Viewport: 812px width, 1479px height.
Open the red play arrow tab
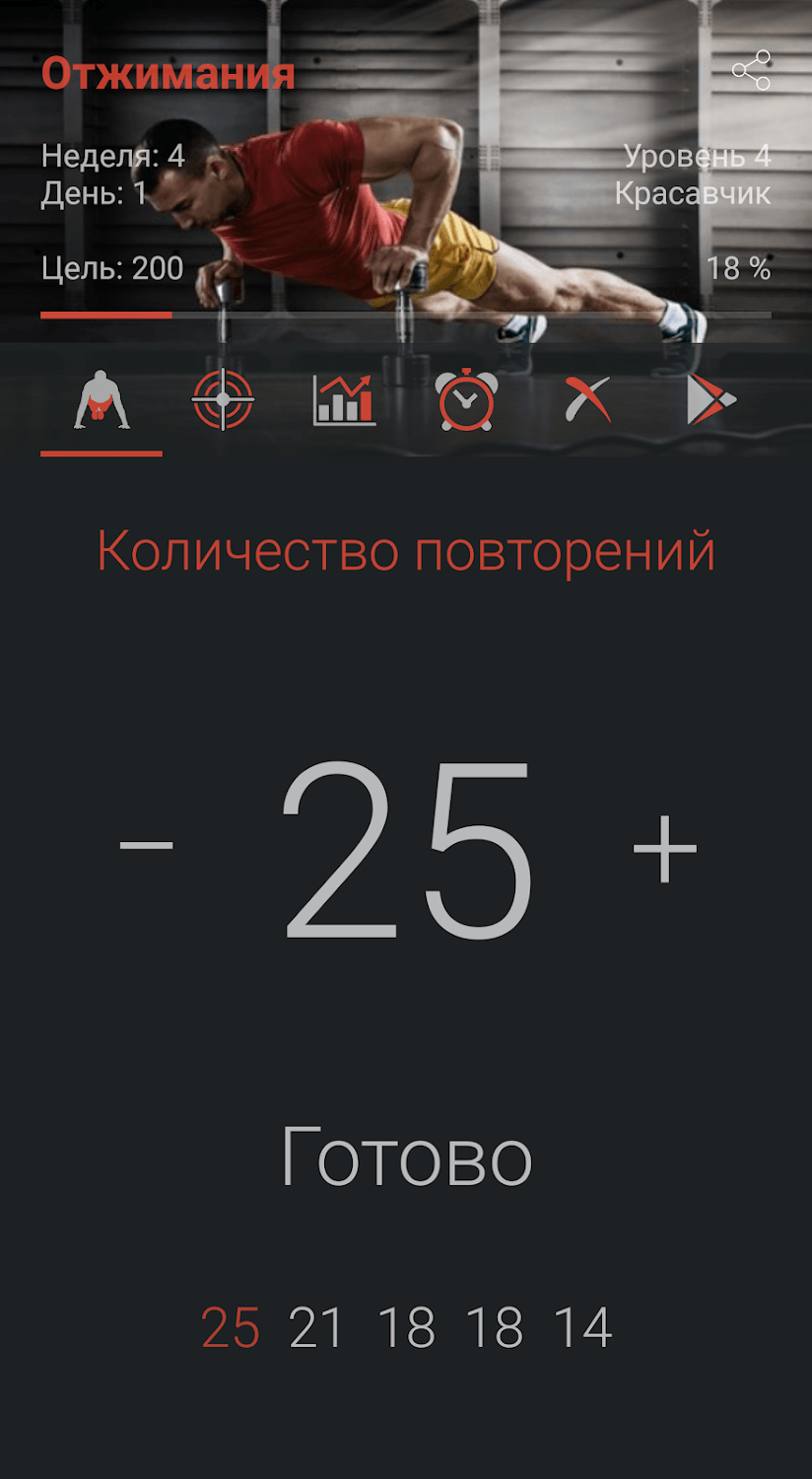[x=710, y=400]
